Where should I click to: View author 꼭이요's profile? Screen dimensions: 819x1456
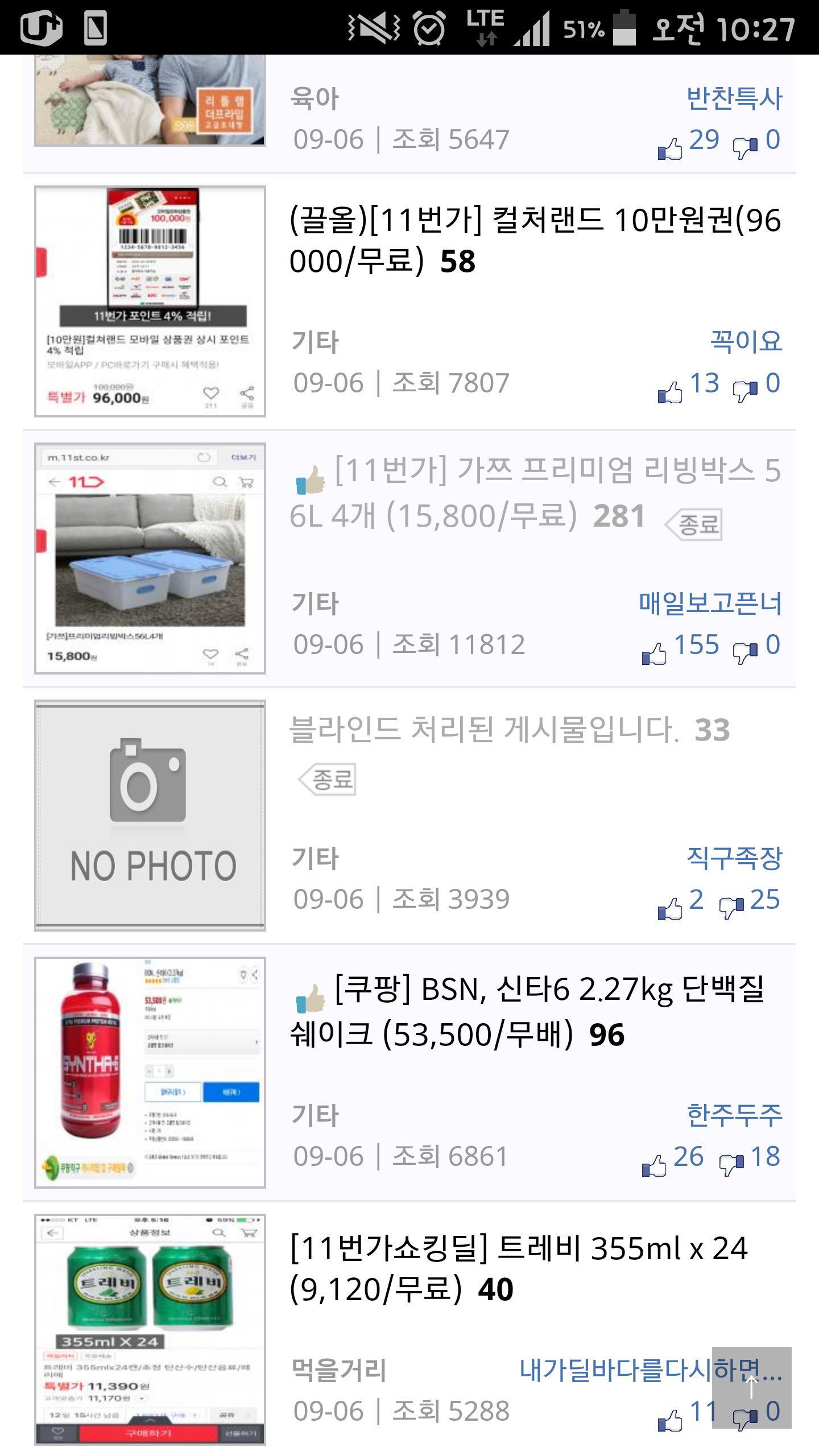point(746,341)
